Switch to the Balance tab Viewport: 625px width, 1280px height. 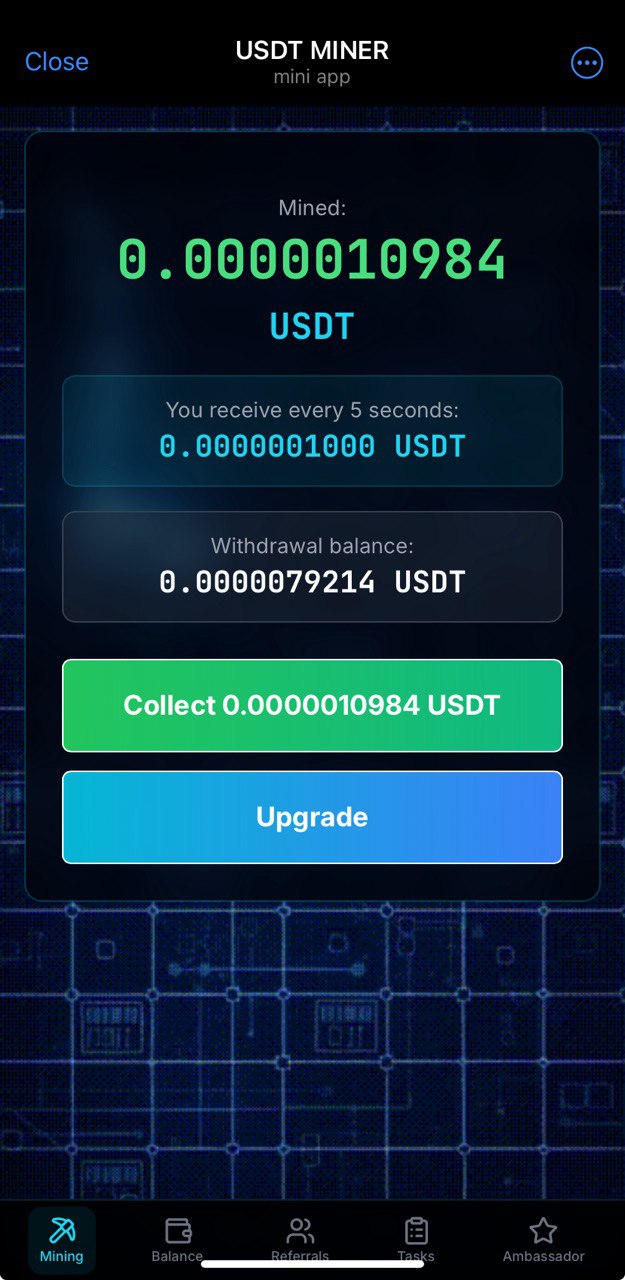[x=178, y=1240]
